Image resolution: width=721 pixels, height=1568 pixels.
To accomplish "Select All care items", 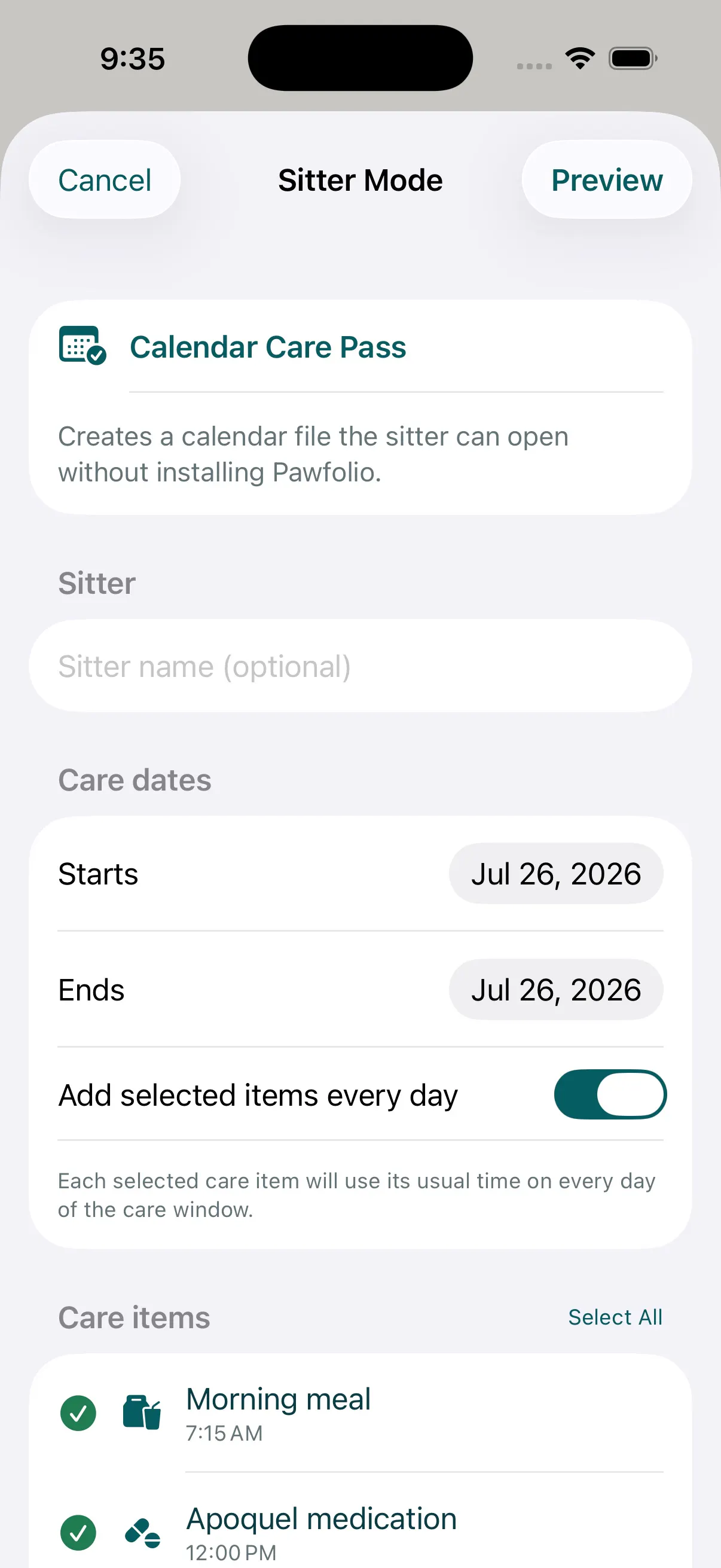I will pyautogui.click(x=615, y=1317).
